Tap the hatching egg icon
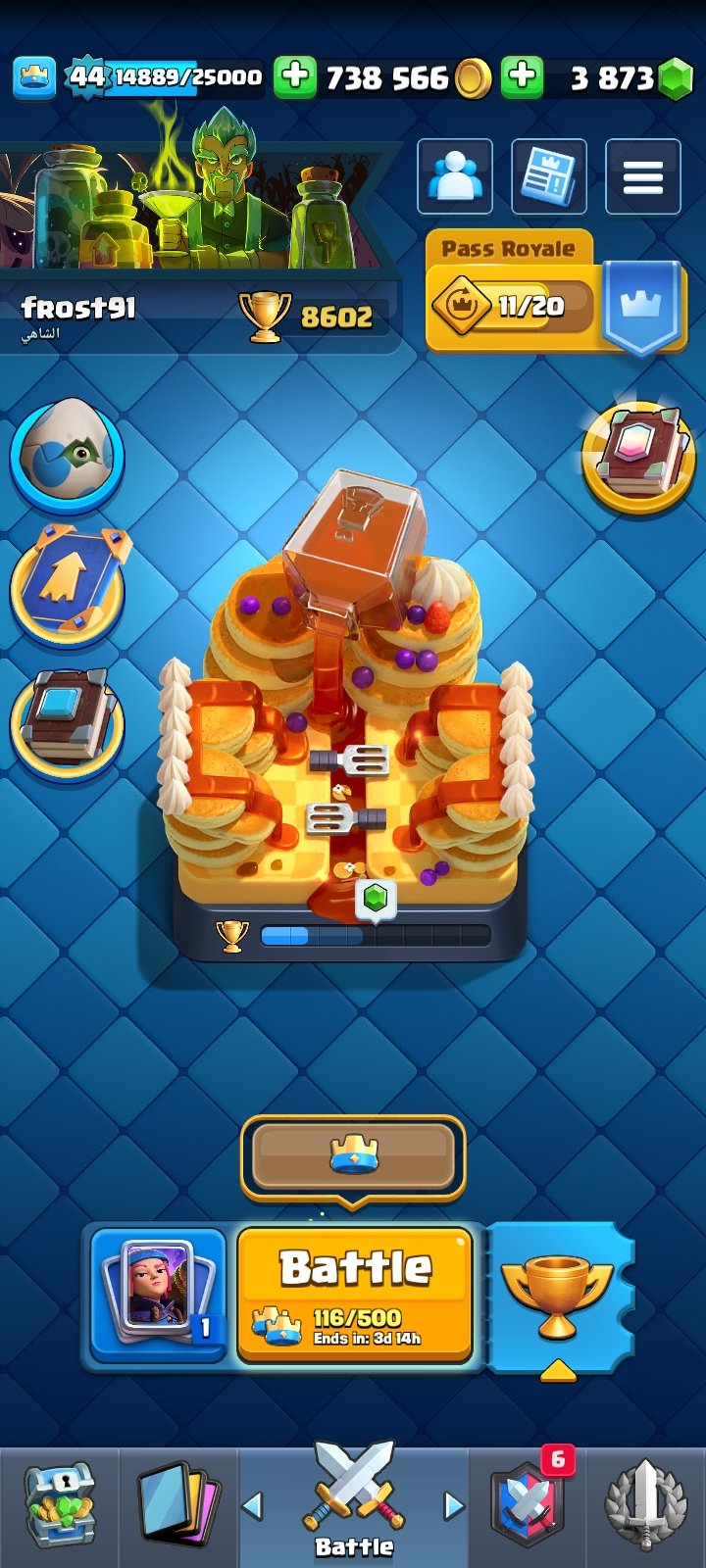Screen dimensions: 706x1568 pyautogui.click(x=67, y=455)
